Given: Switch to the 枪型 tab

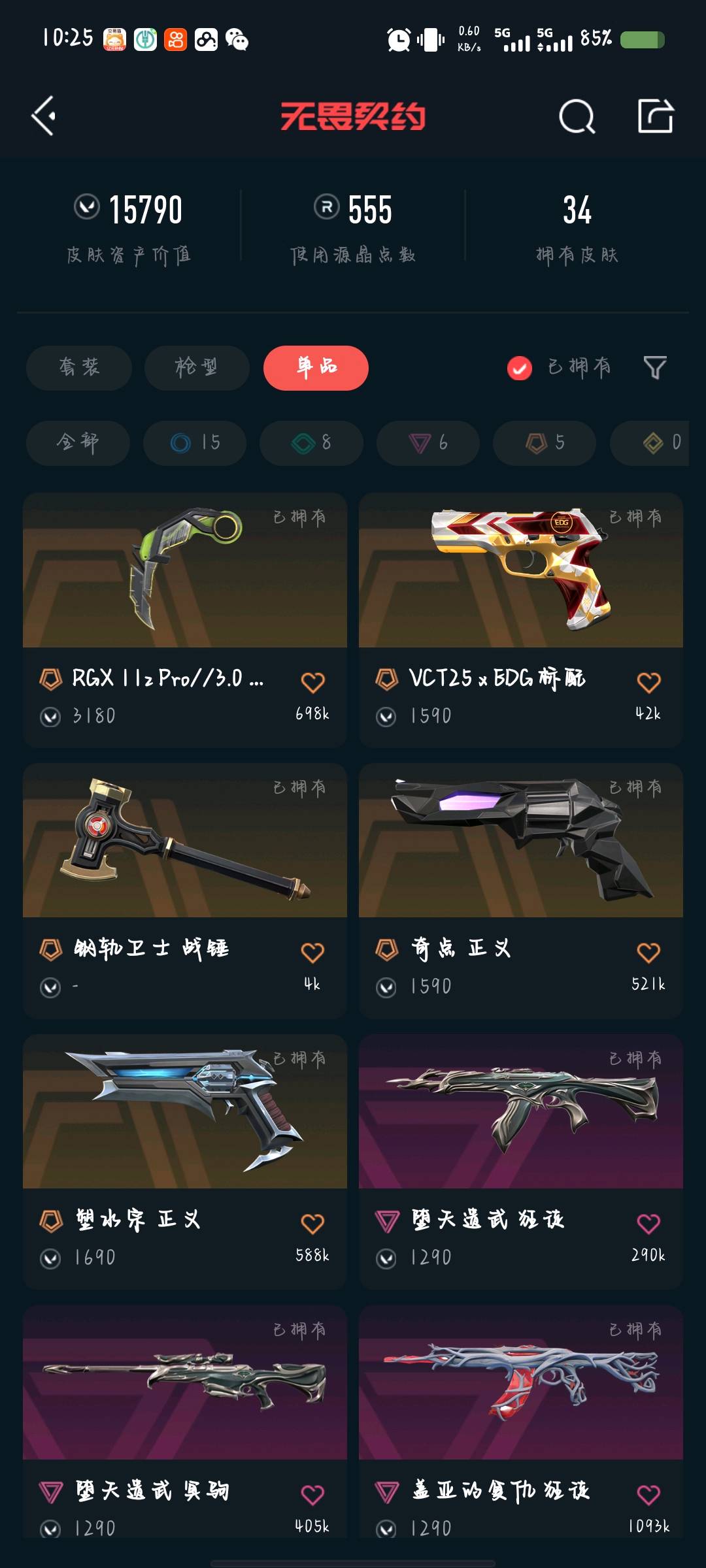Looking at the screenshot, I should (x=197, y=368).
